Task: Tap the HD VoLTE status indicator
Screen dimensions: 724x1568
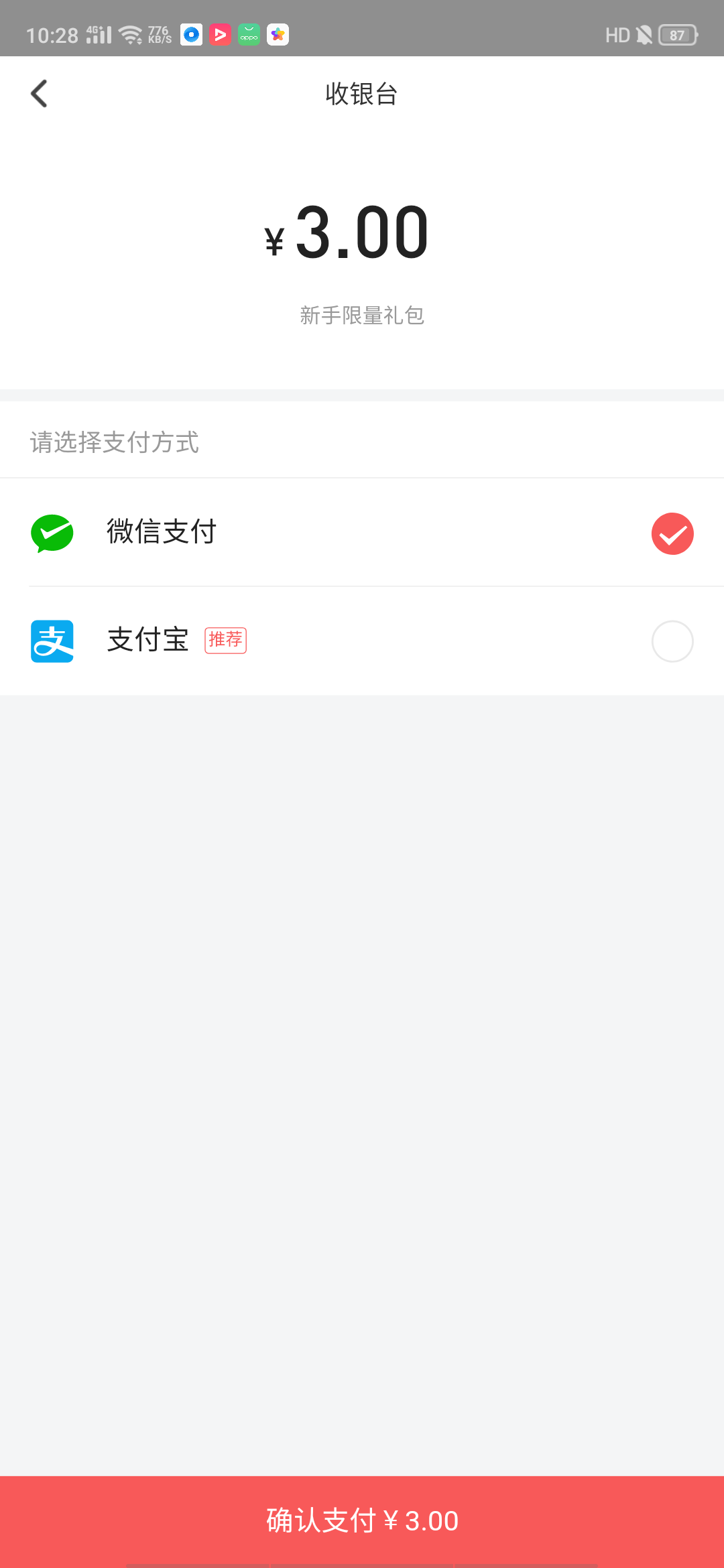Action: [616, 35]
